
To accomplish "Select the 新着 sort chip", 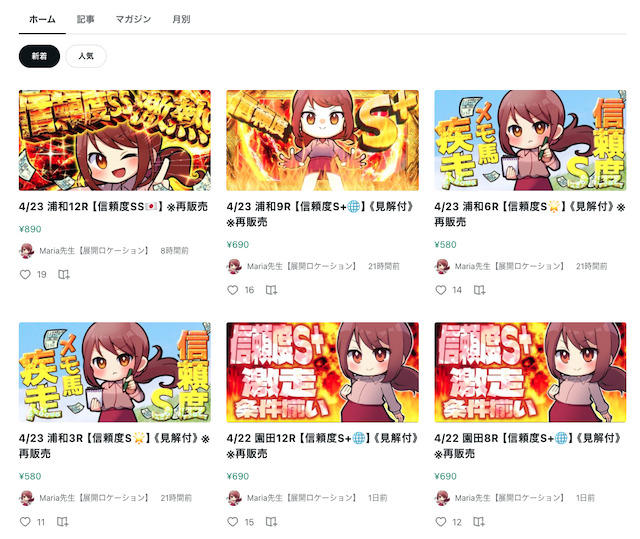I will (39, 56).
